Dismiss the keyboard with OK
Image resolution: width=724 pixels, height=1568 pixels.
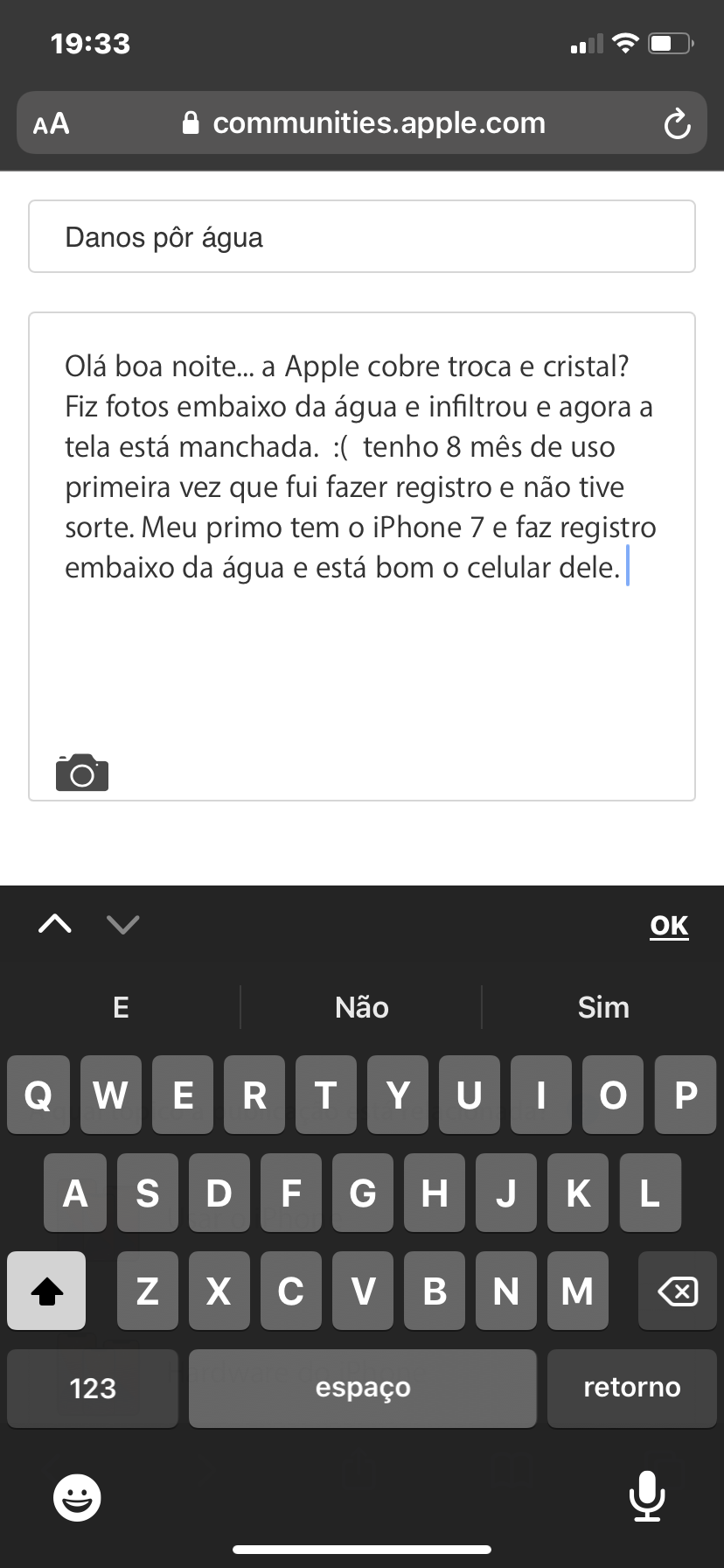[x=669, y=926]
